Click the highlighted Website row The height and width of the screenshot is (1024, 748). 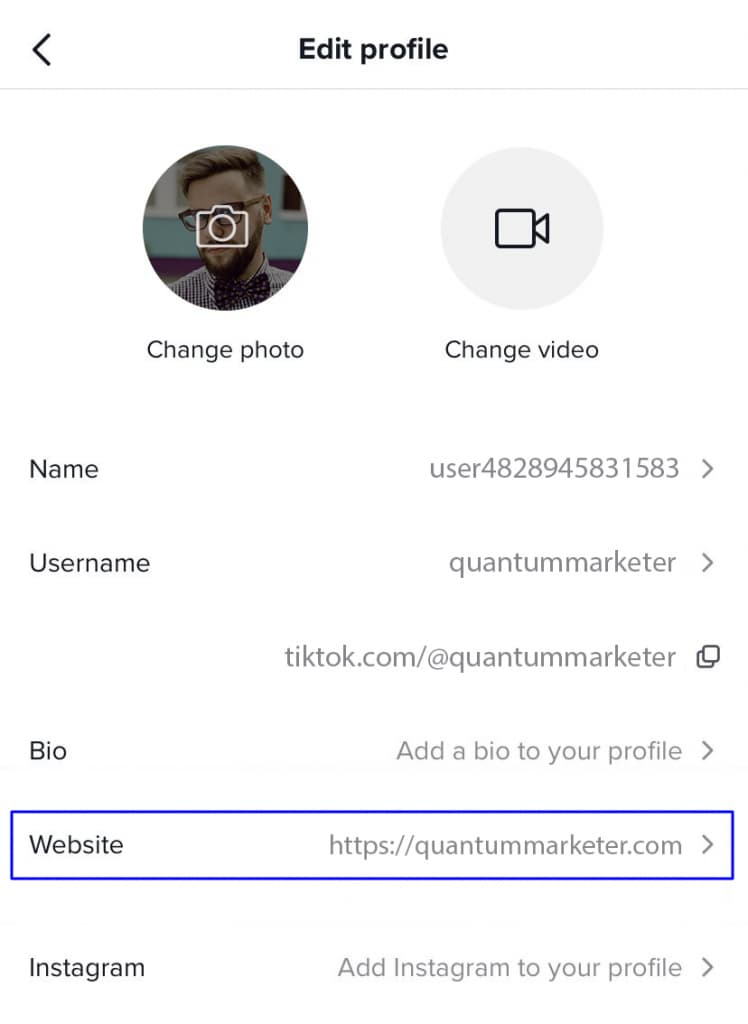tap(373, 845)
